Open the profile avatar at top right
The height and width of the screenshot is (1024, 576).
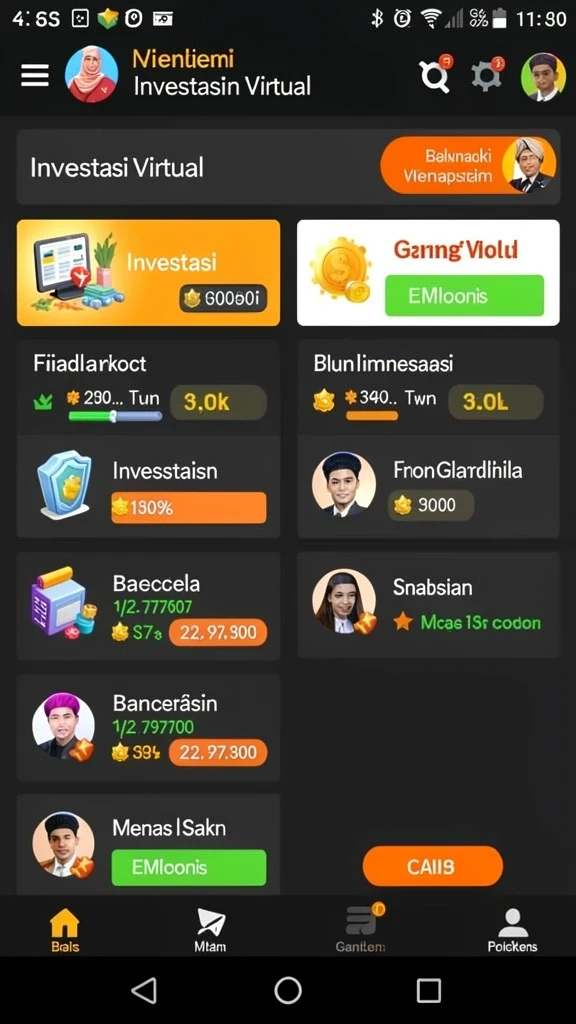pyautogui.click(x=543, y=76)
